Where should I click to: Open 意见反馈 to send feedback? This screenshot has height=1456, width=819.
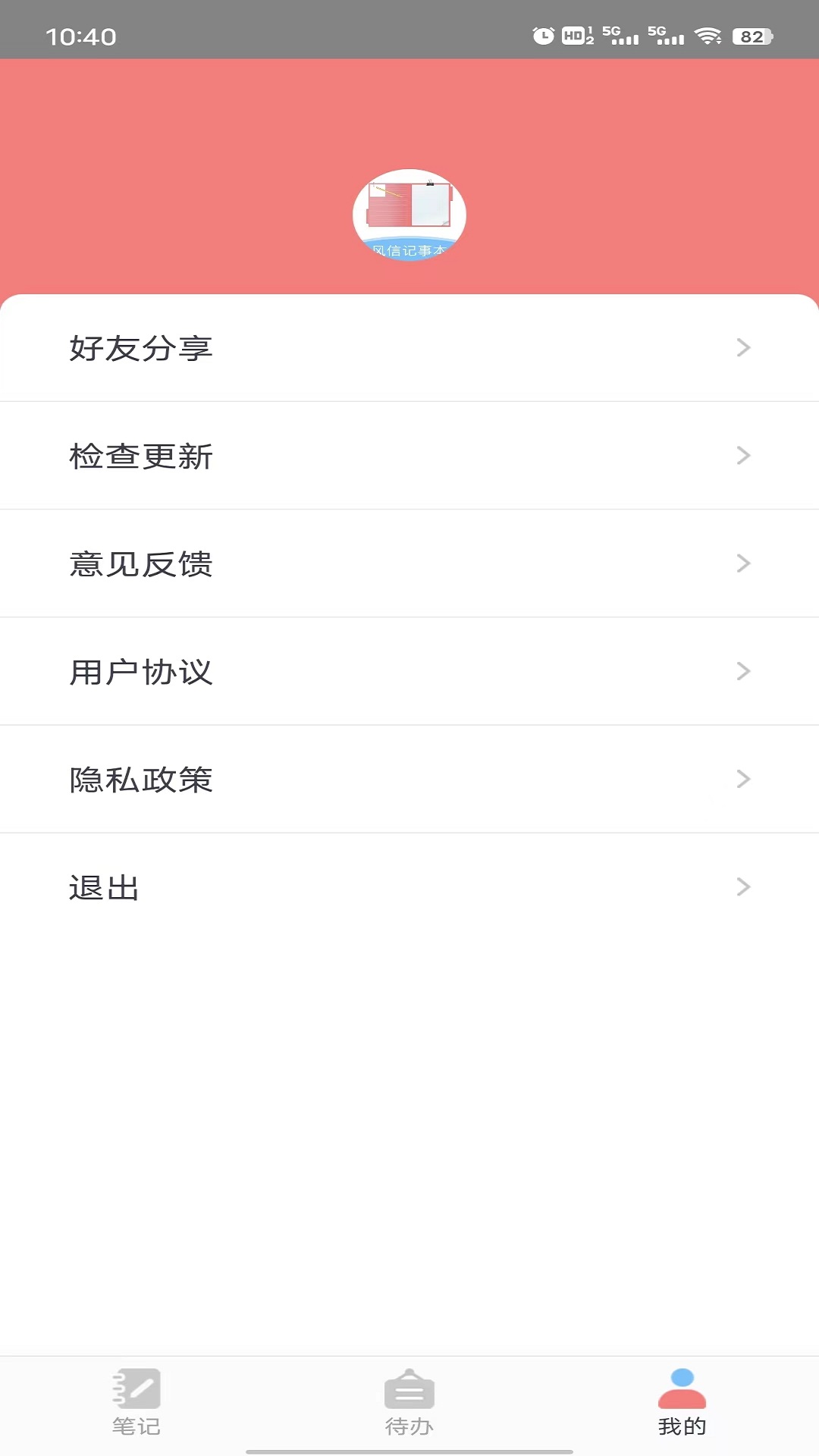(140, 563)
